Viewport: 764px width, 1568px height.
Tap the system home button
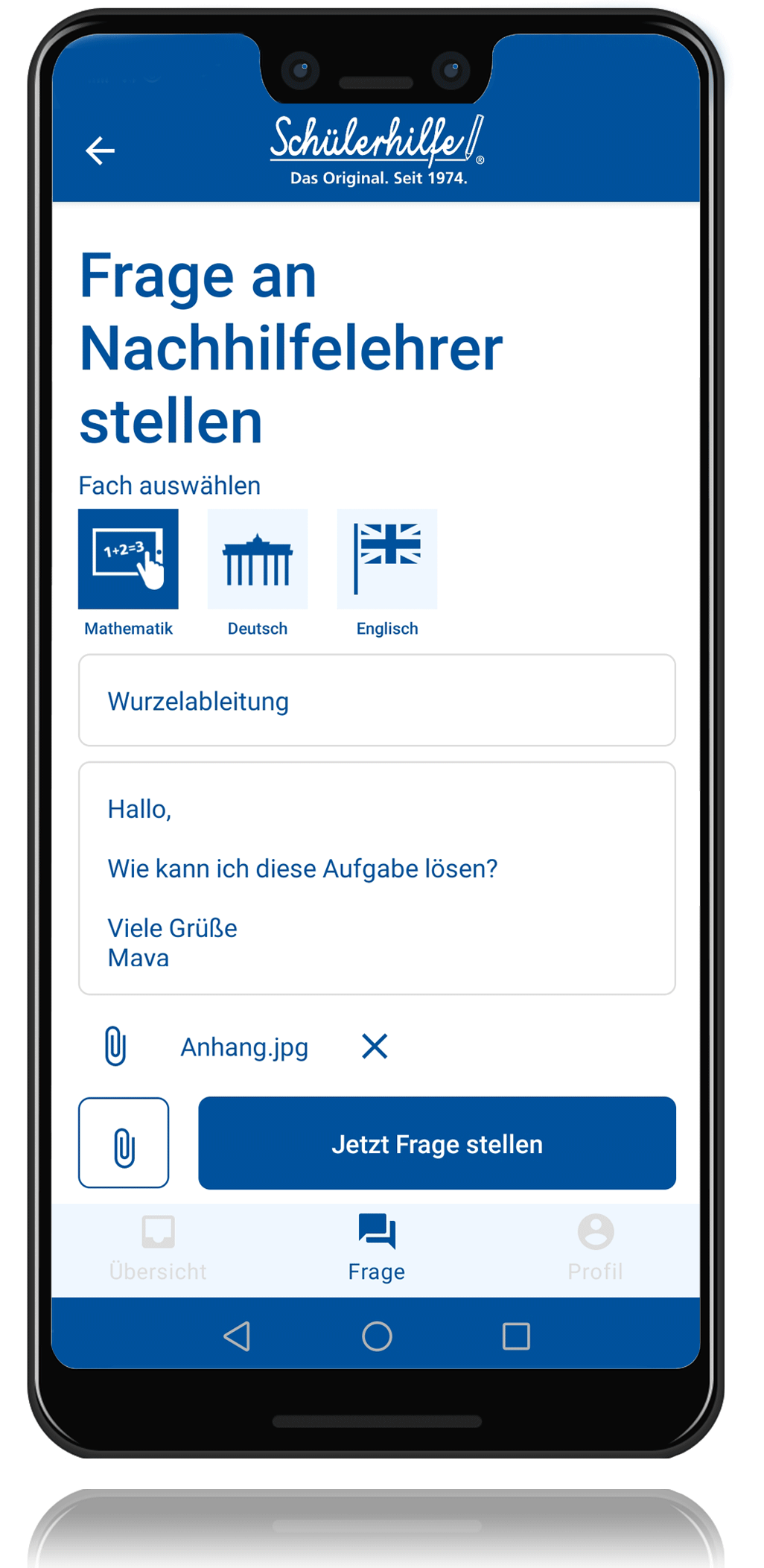coord(377,1336)
